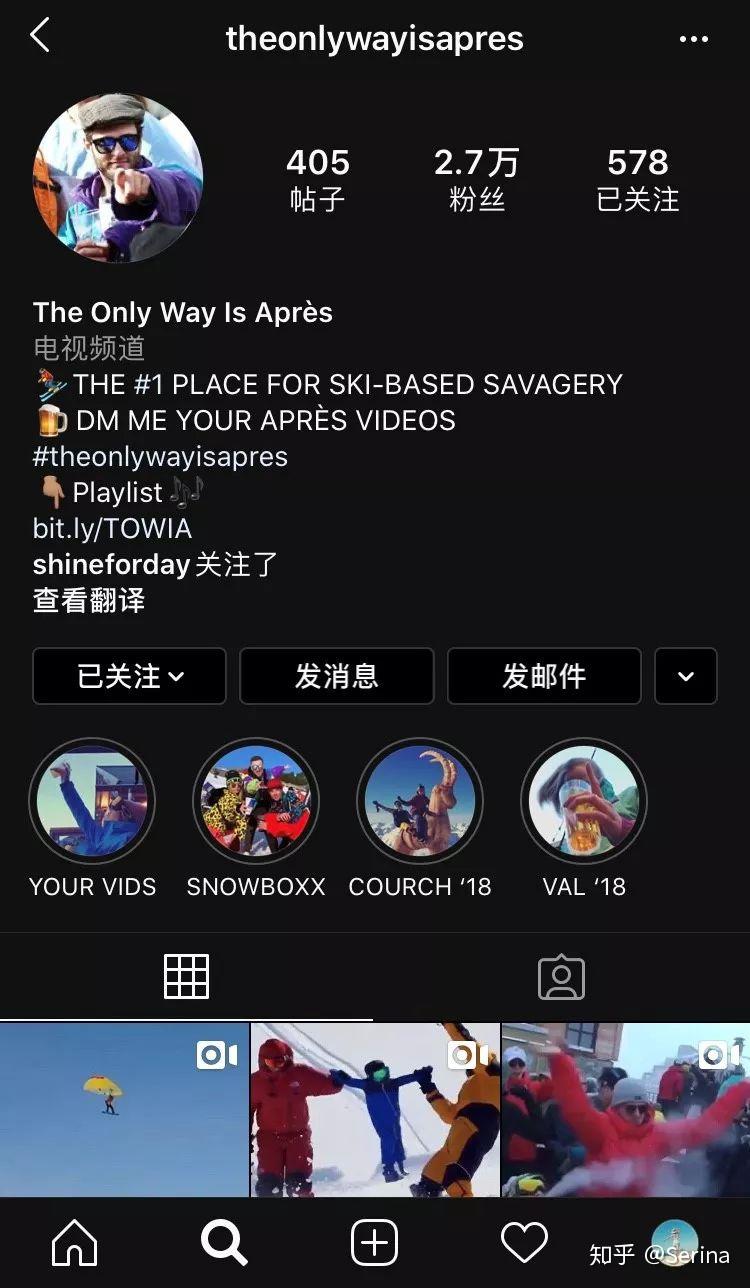750x1288 pixels.
Task: Go to the home feed tab
Action: tap(75, 1243)
